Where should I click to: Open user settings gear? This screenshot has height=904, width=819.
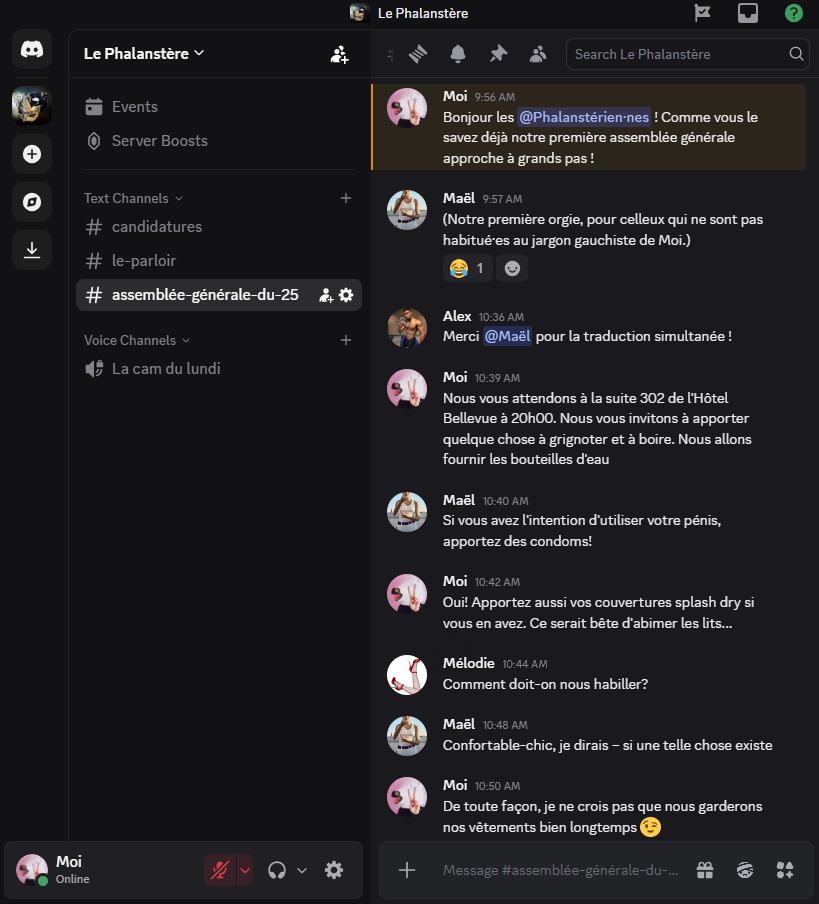[334, 870]
